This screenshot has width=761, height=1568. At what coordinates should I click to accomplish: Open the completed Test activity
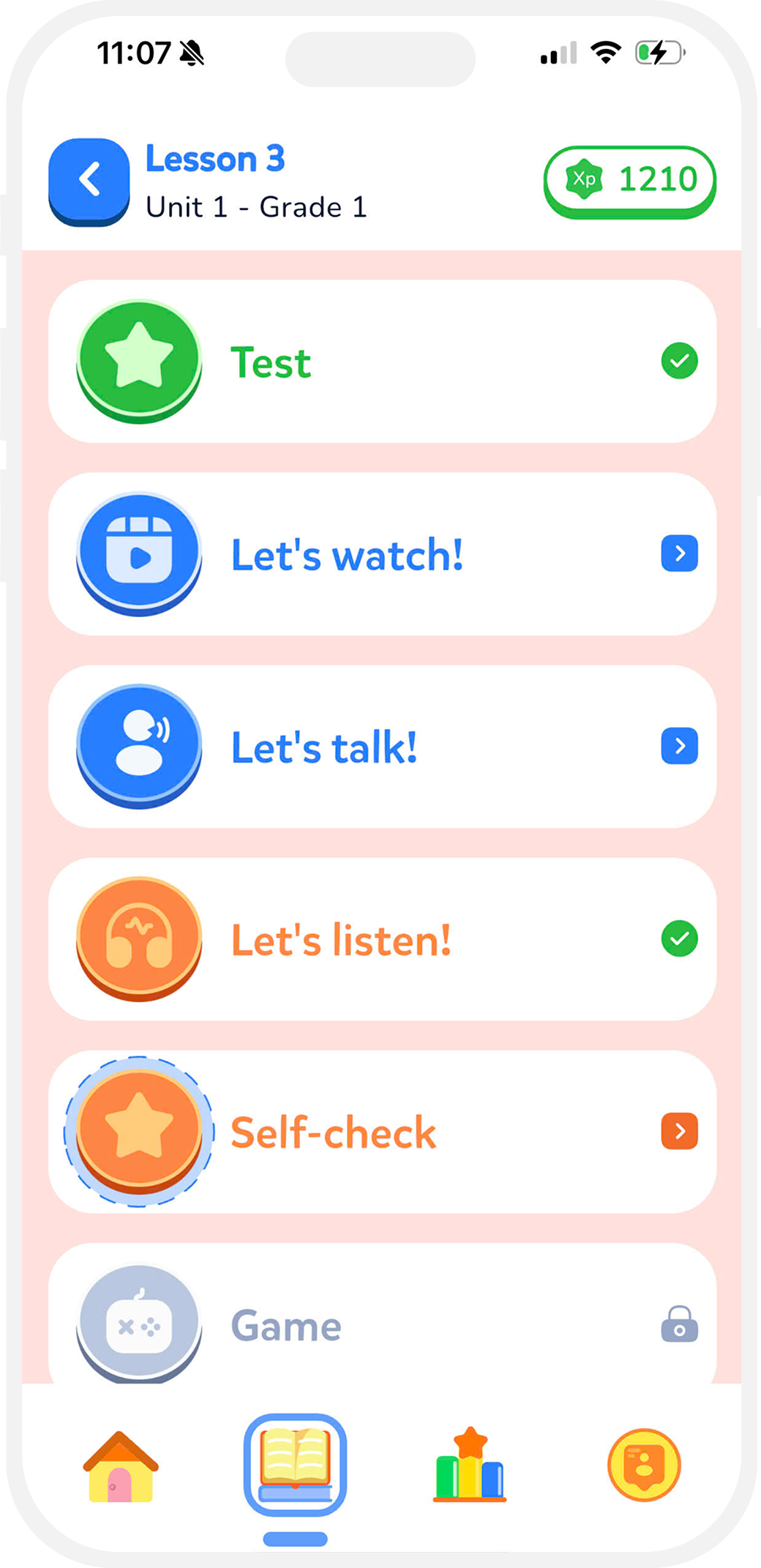[x=381, y=362]
